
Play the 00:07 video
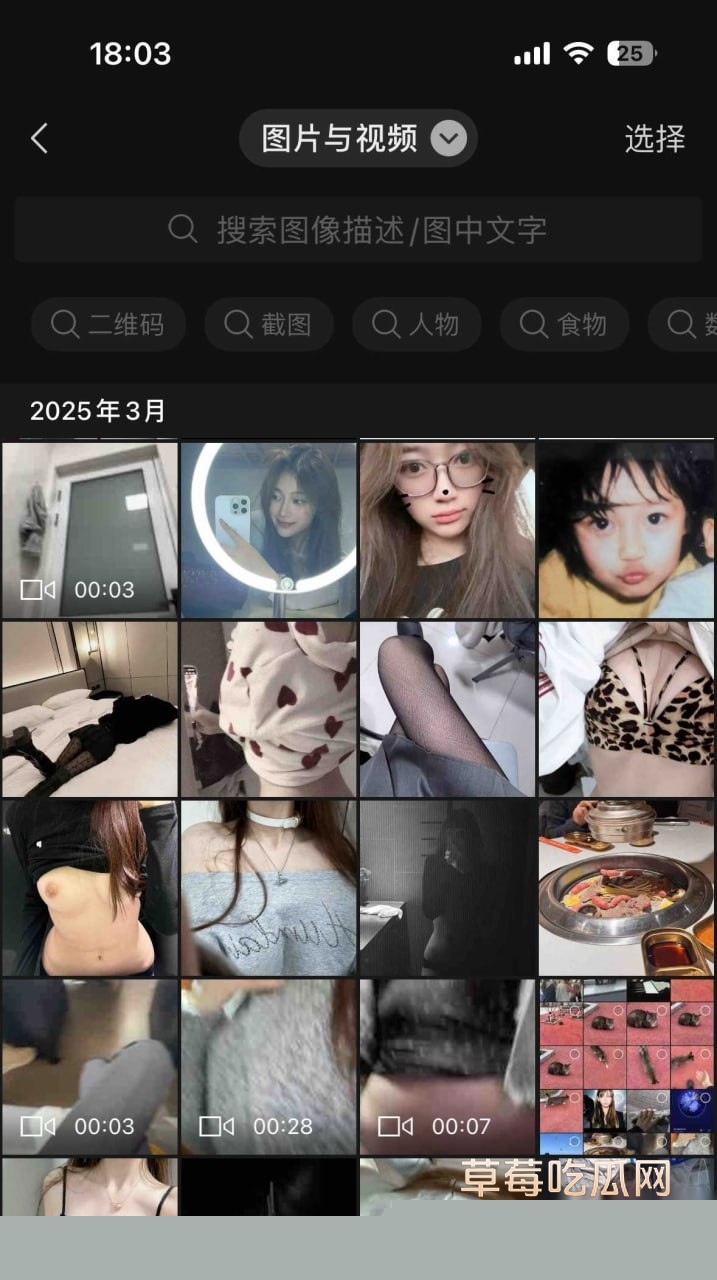[447, 1067]
